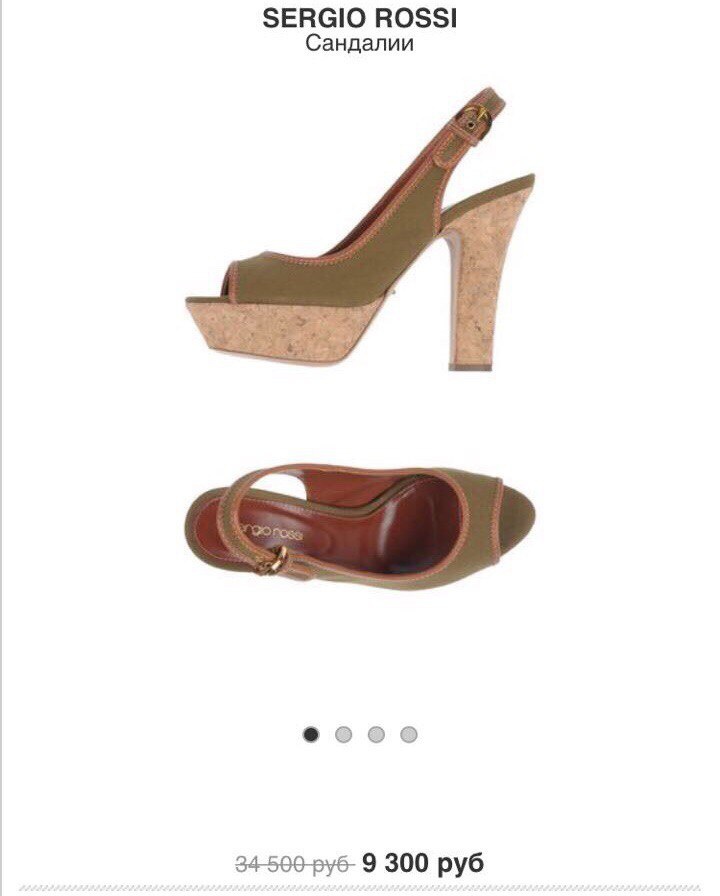Open the Sergio Rossi sandal photo

click(360, 340)
